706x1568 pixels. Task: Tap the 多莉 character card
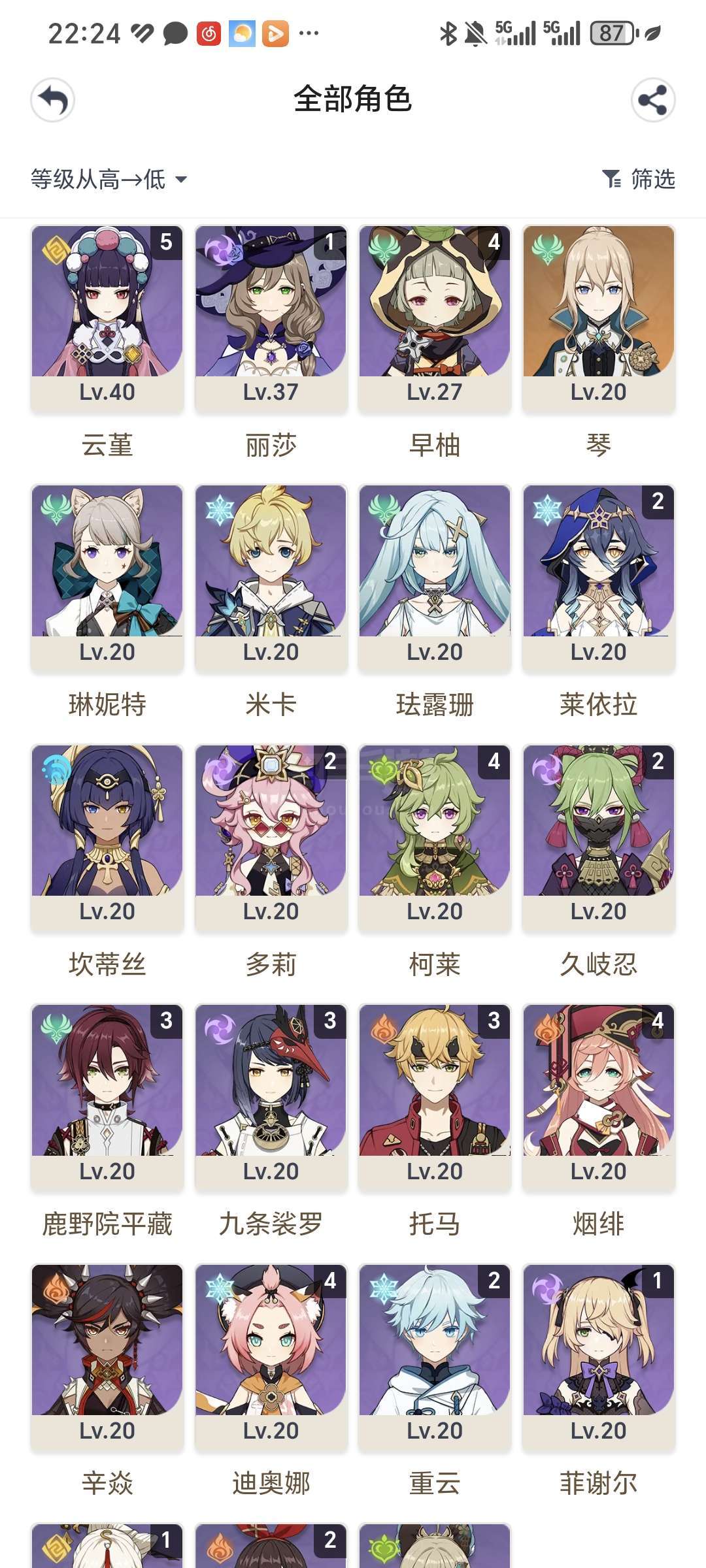pyautogui.click(x=271, y=838)
